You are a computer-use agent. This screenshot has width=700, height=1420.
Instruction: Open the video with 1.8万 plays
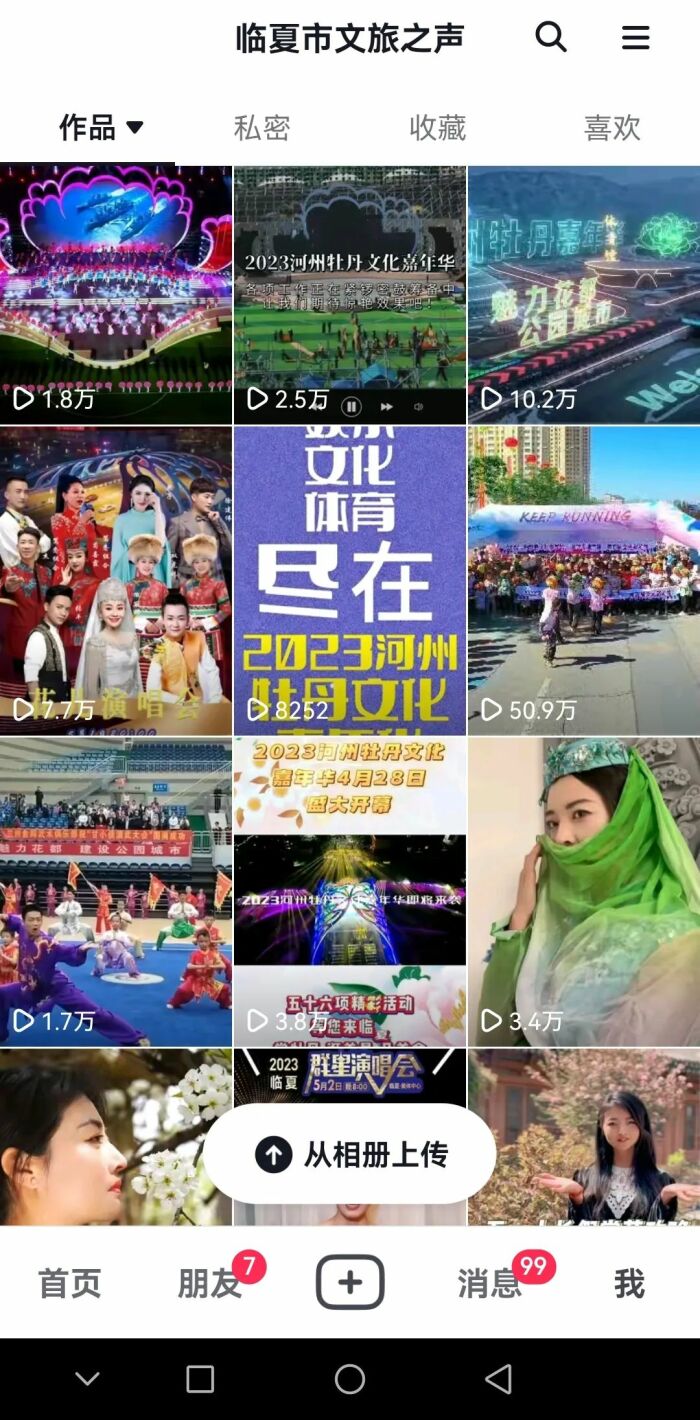tap(116, 294)
